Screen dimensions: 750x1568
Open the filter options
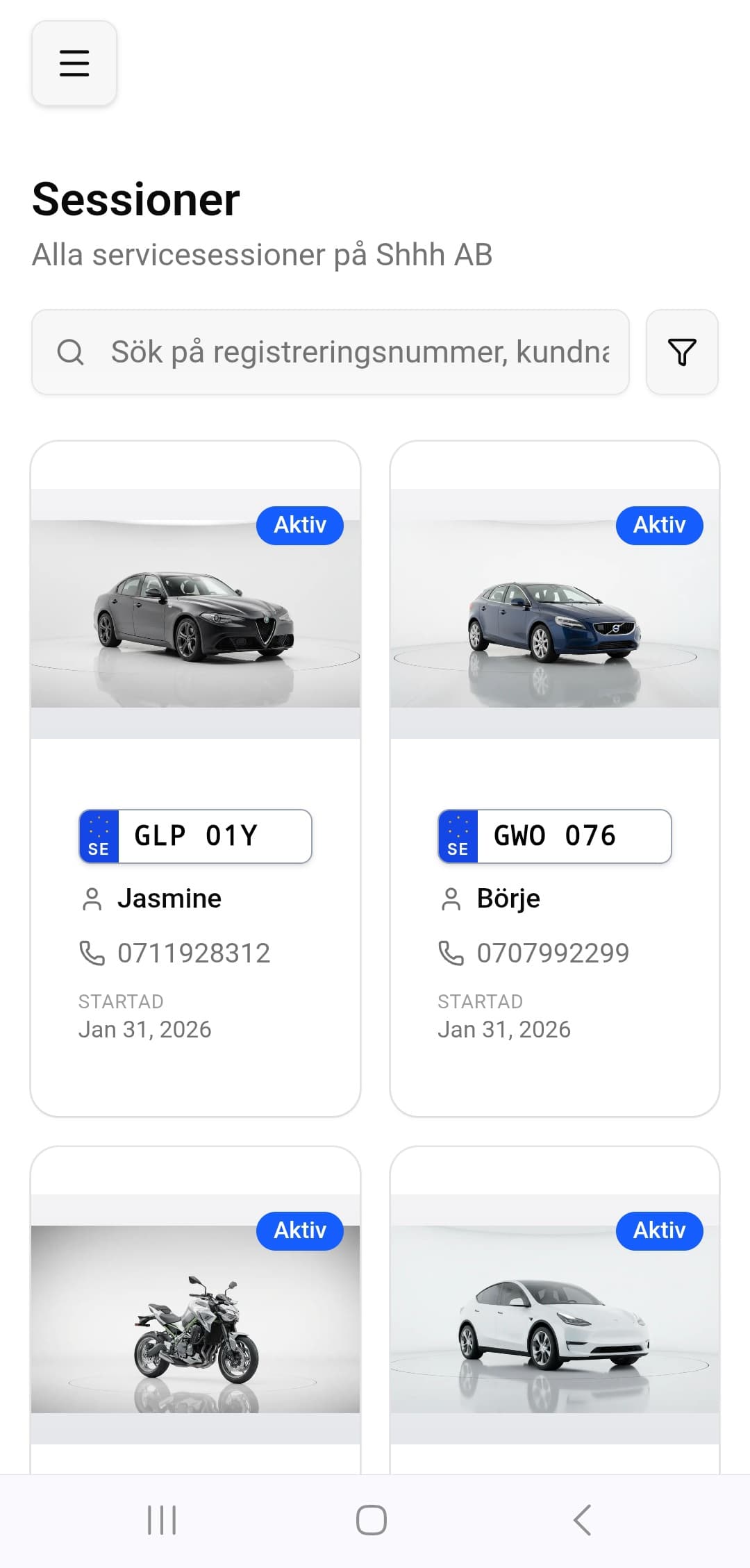682,352
